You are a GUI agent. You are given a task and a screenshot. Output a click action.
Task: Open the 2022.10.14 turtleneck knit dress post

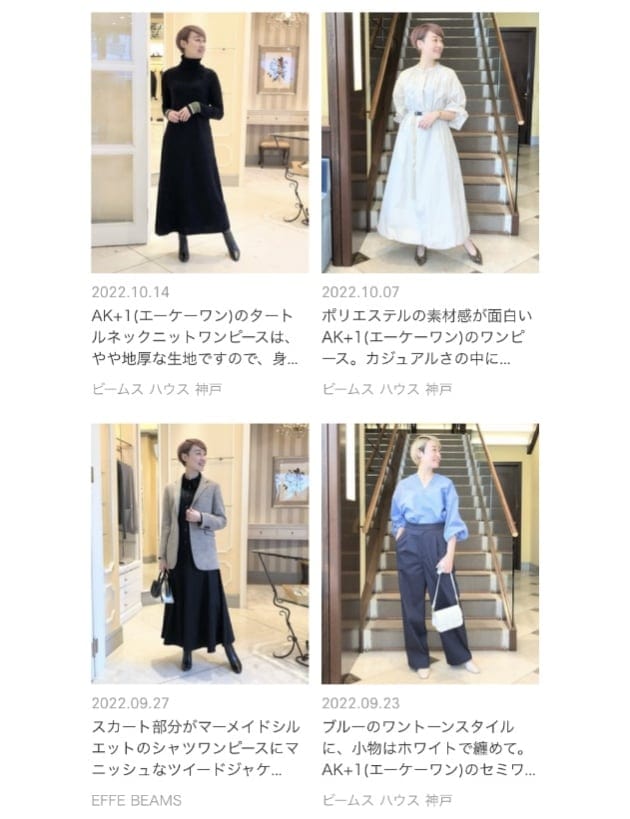click(199, 143)
